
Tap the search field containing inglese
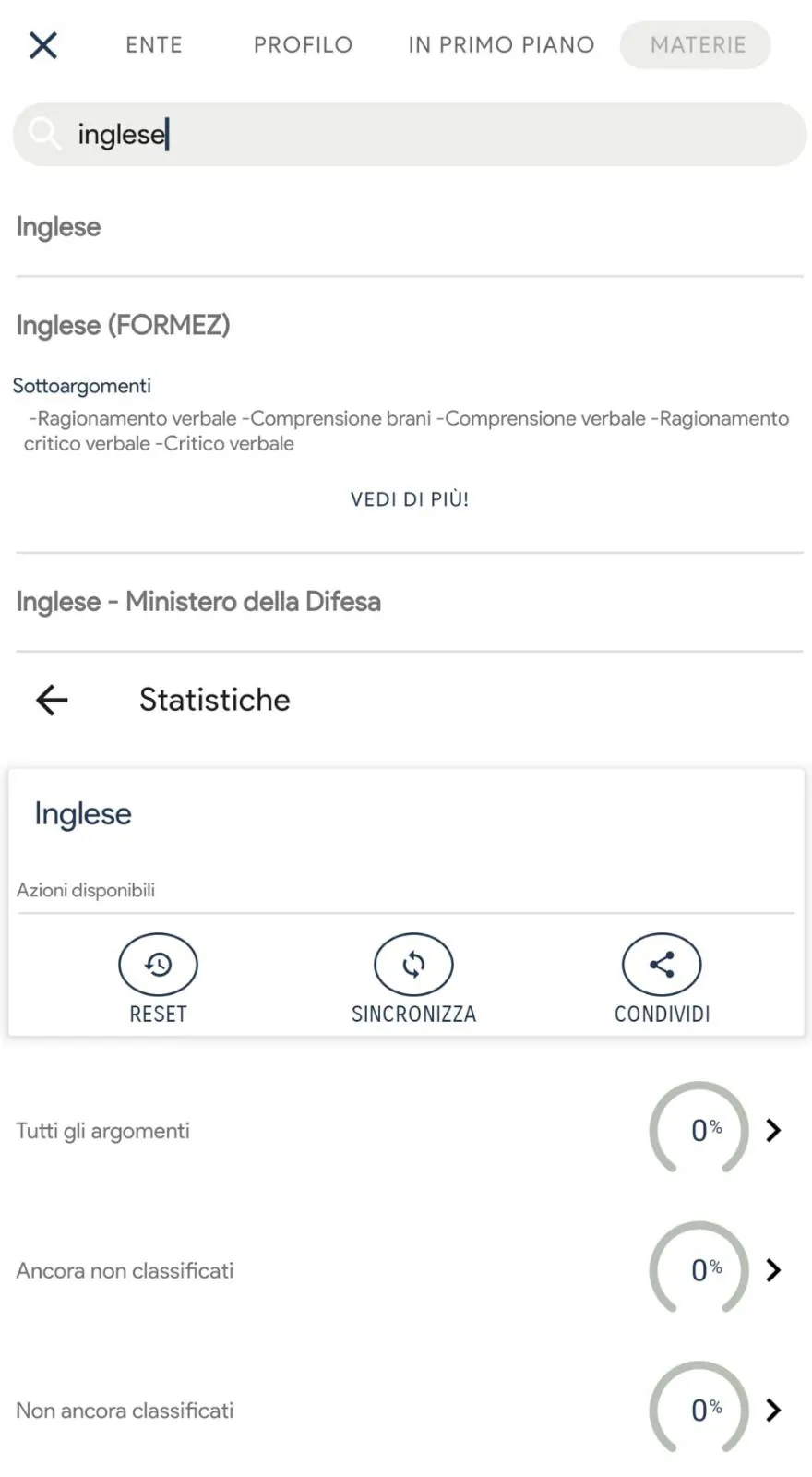point(410,135)
